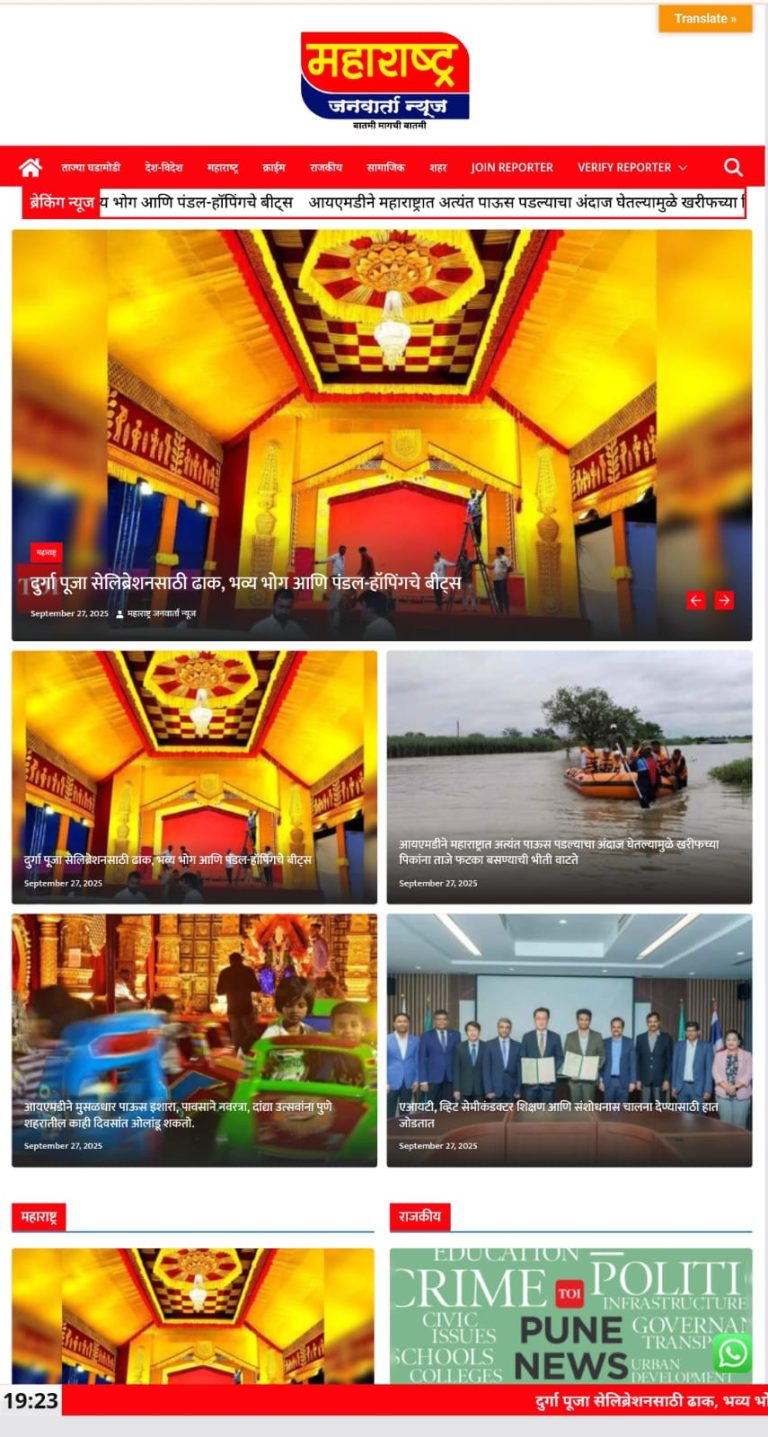Open the JOIN REPORTER page
The height and width of the screenshot is (1437, 768).
tap(512, 167)
